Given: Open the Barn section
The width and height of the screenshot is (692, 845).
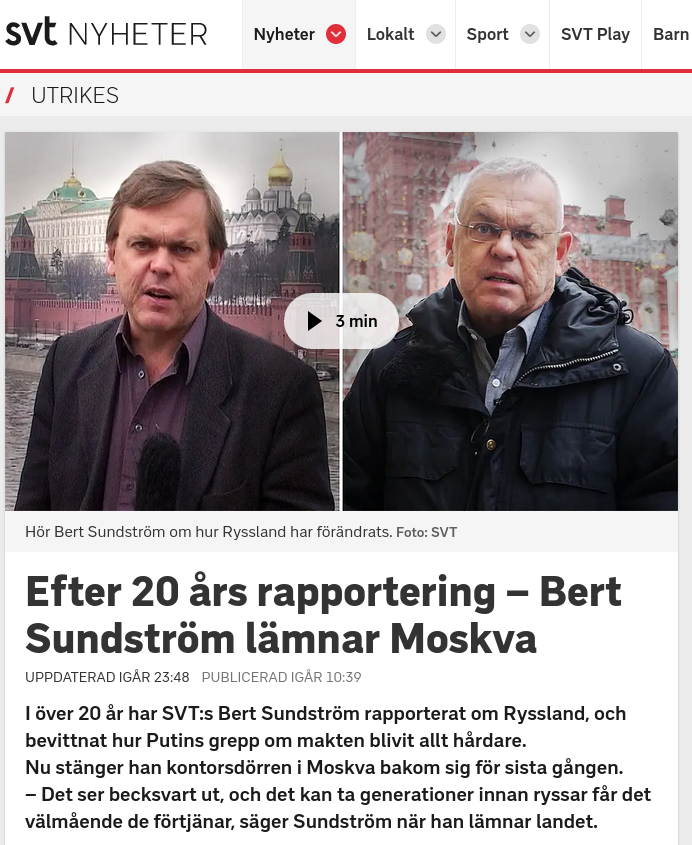Looking at the screenshot, I should pyautogui.click(x=670, y=34).
